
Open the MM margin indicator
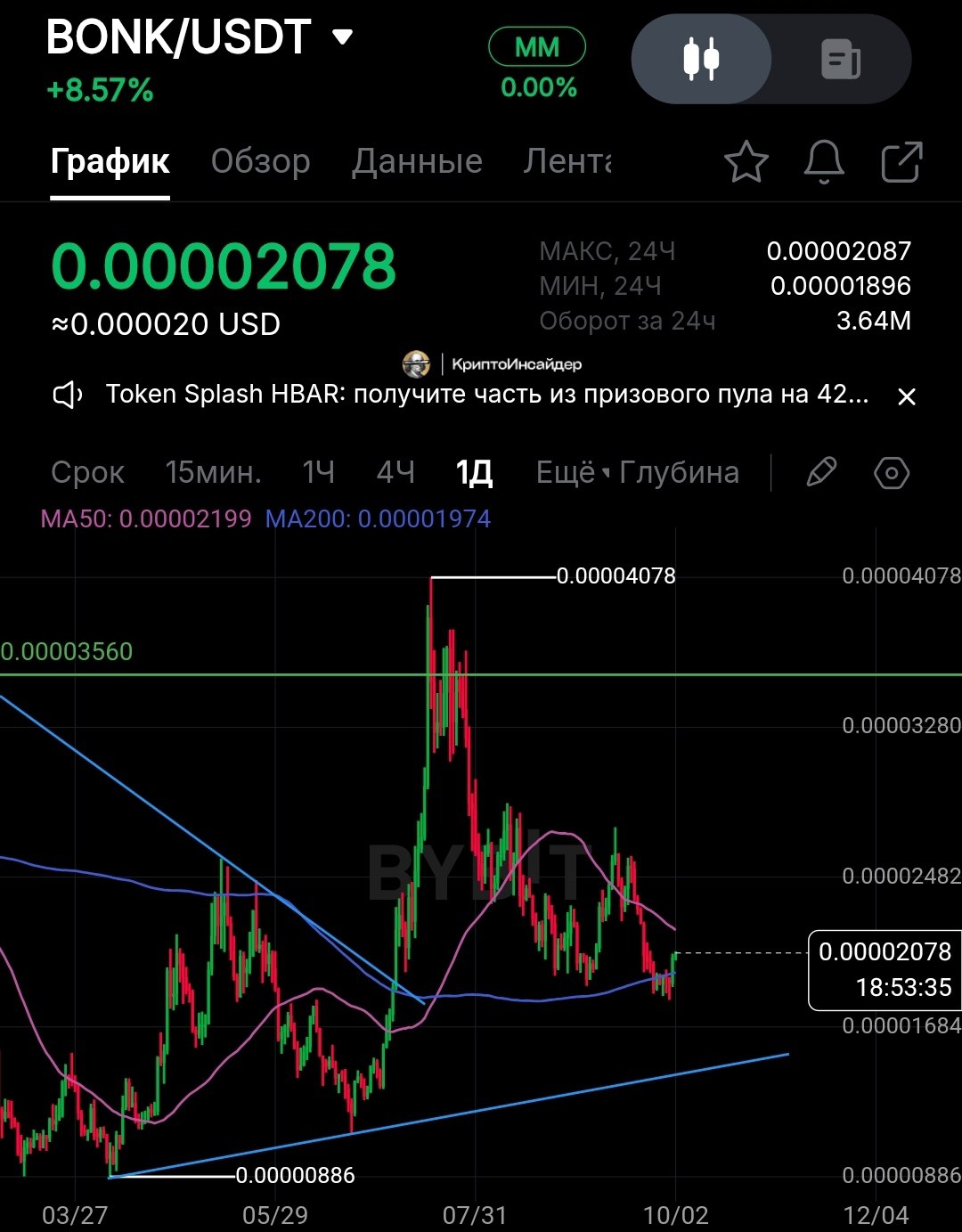(537, 48)
